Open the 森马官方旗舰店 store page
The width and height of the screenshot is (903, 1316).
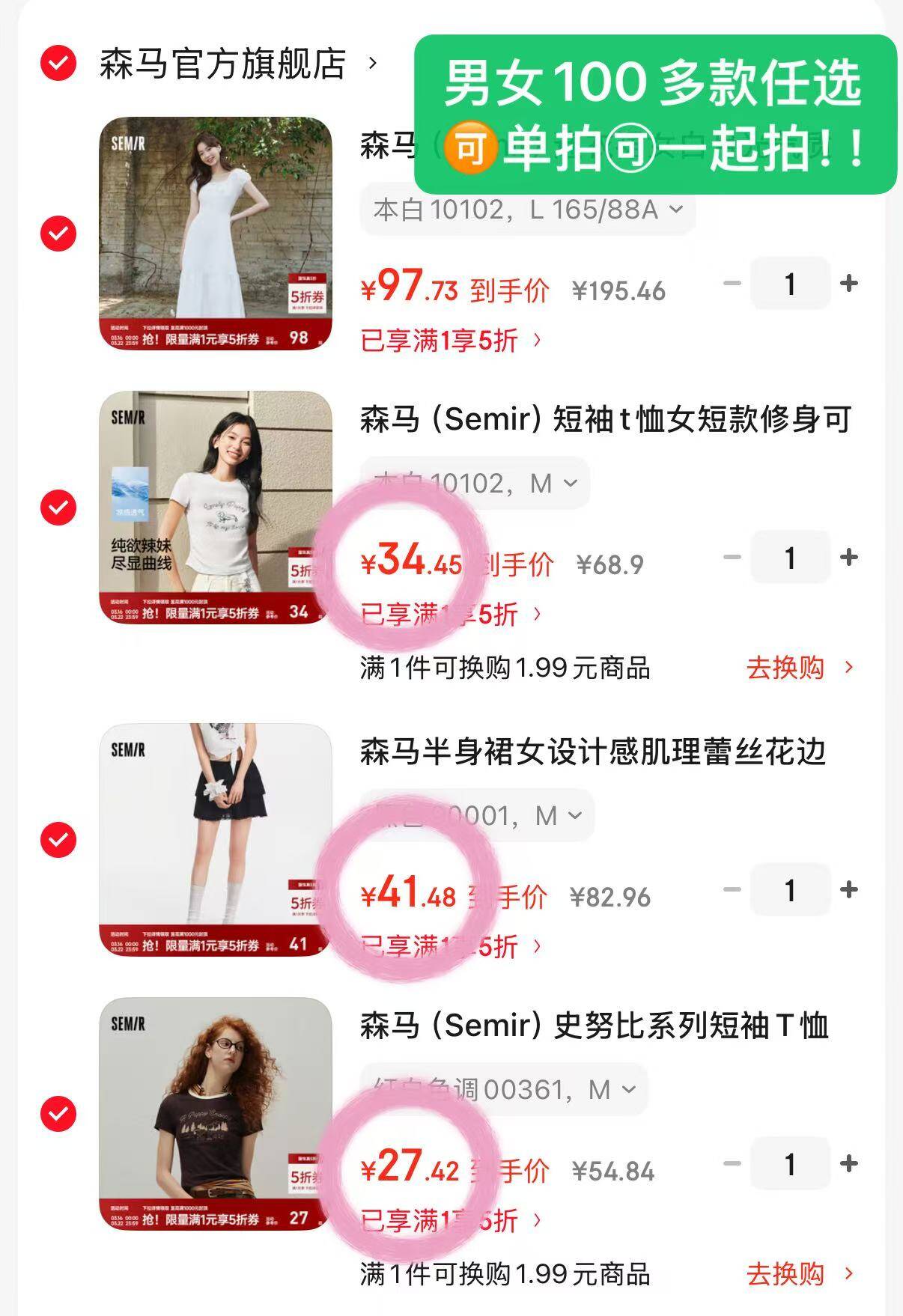(x=223, y=64)
